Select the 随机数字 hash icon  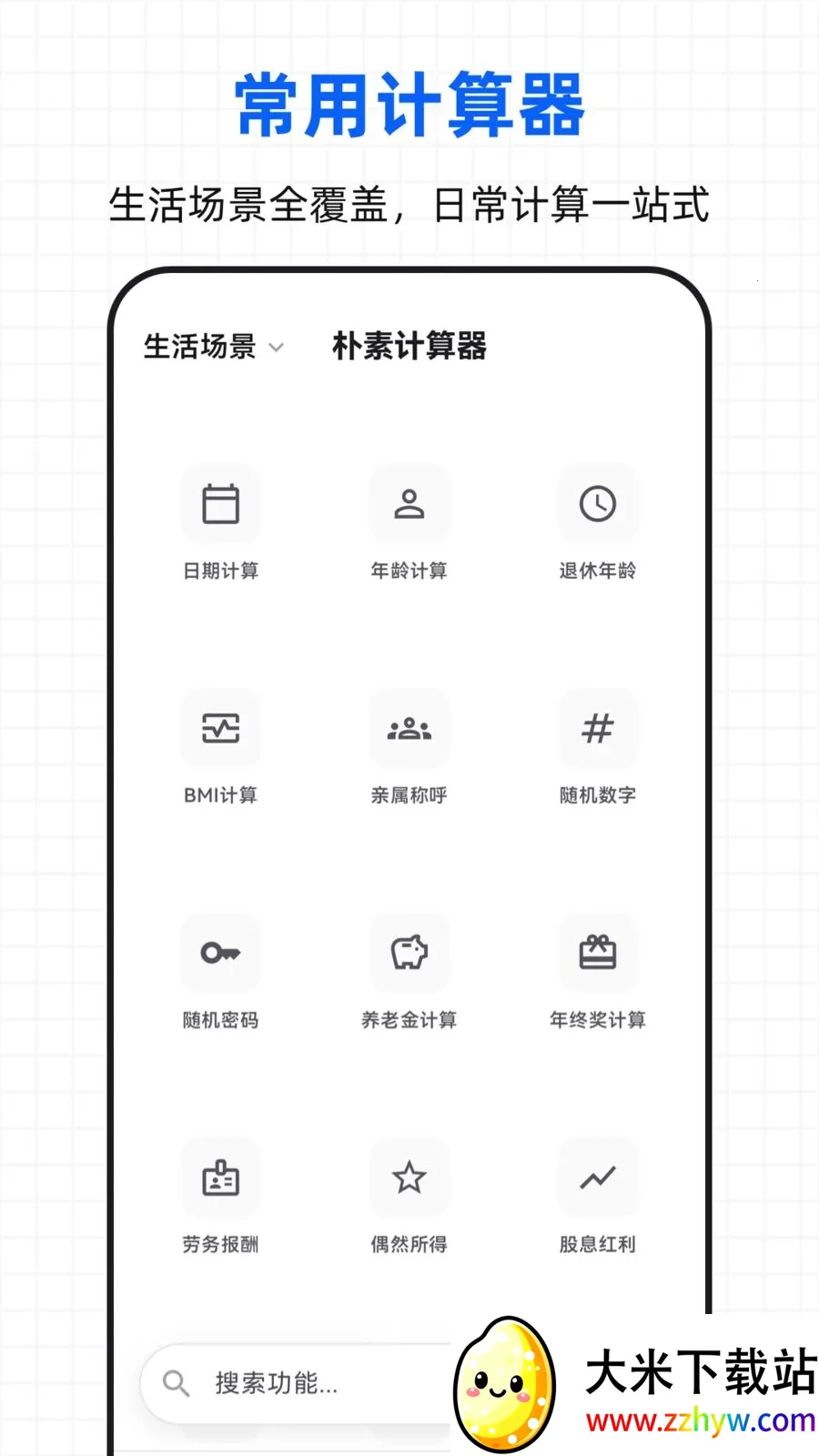(598, 728)
